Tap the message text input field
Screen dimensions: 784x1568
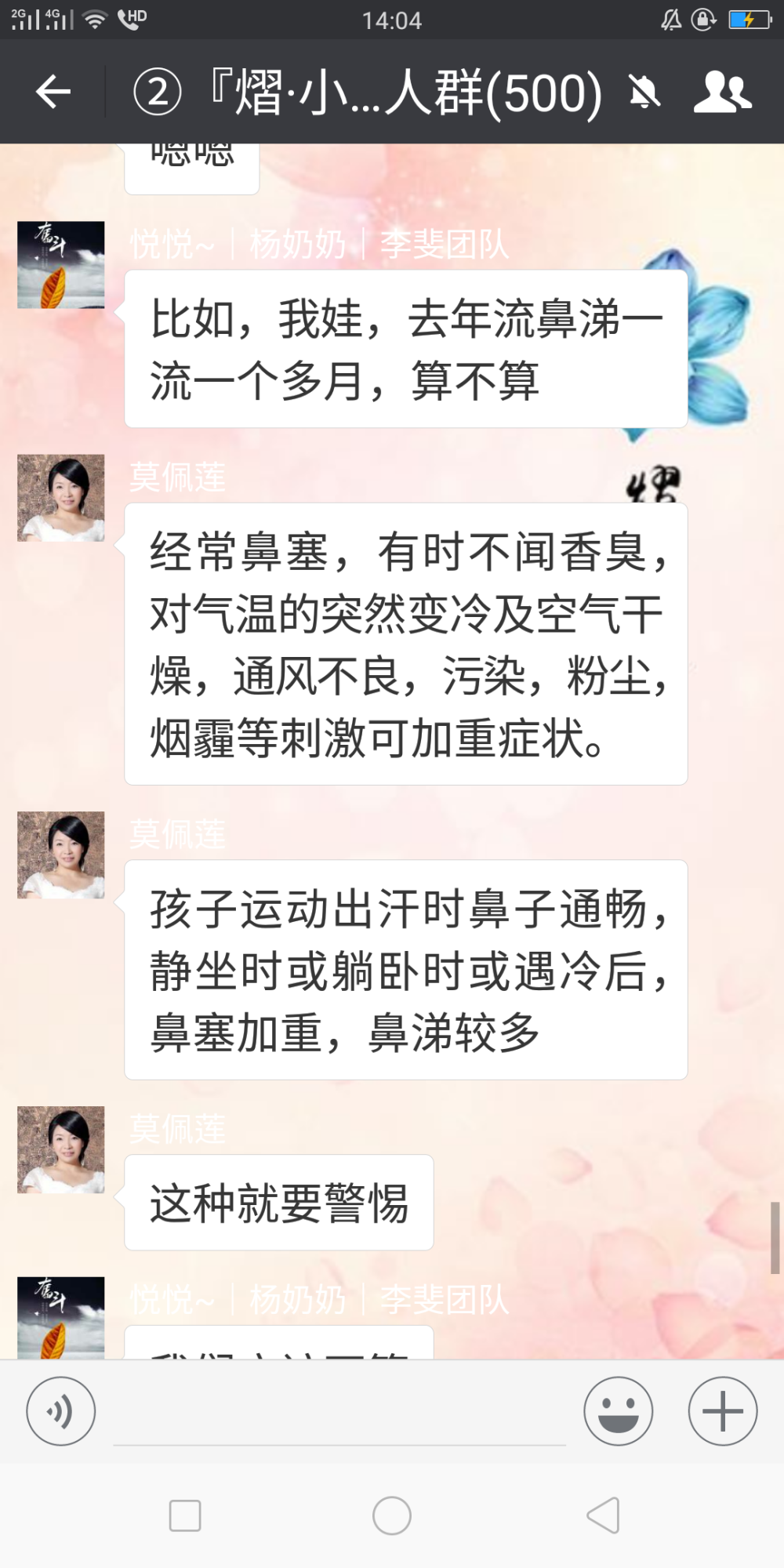339,1413
